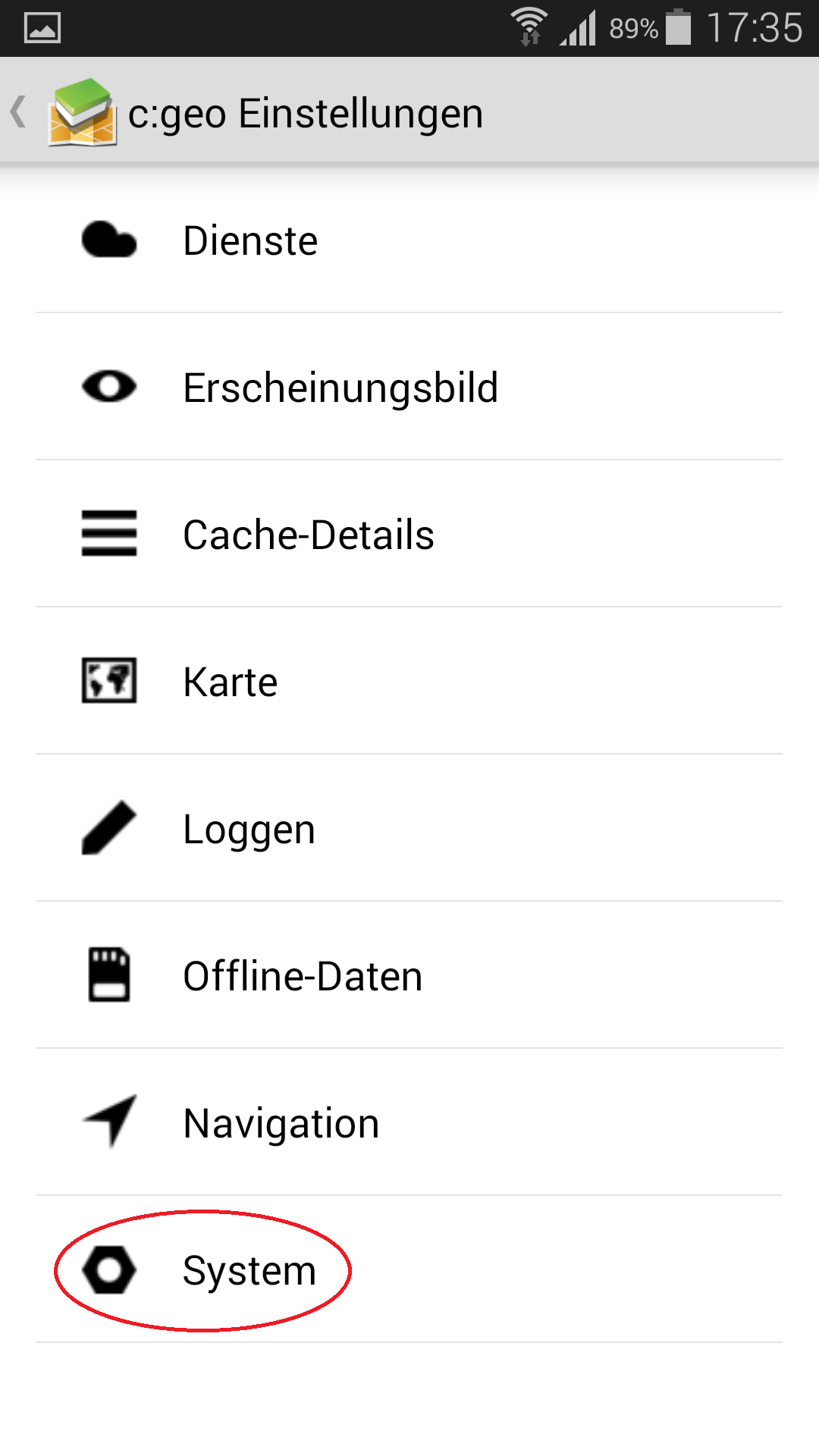This screenshot has width=819, height=1456.
Task: Open Offline-Daten settings
Action: (409, 975)
